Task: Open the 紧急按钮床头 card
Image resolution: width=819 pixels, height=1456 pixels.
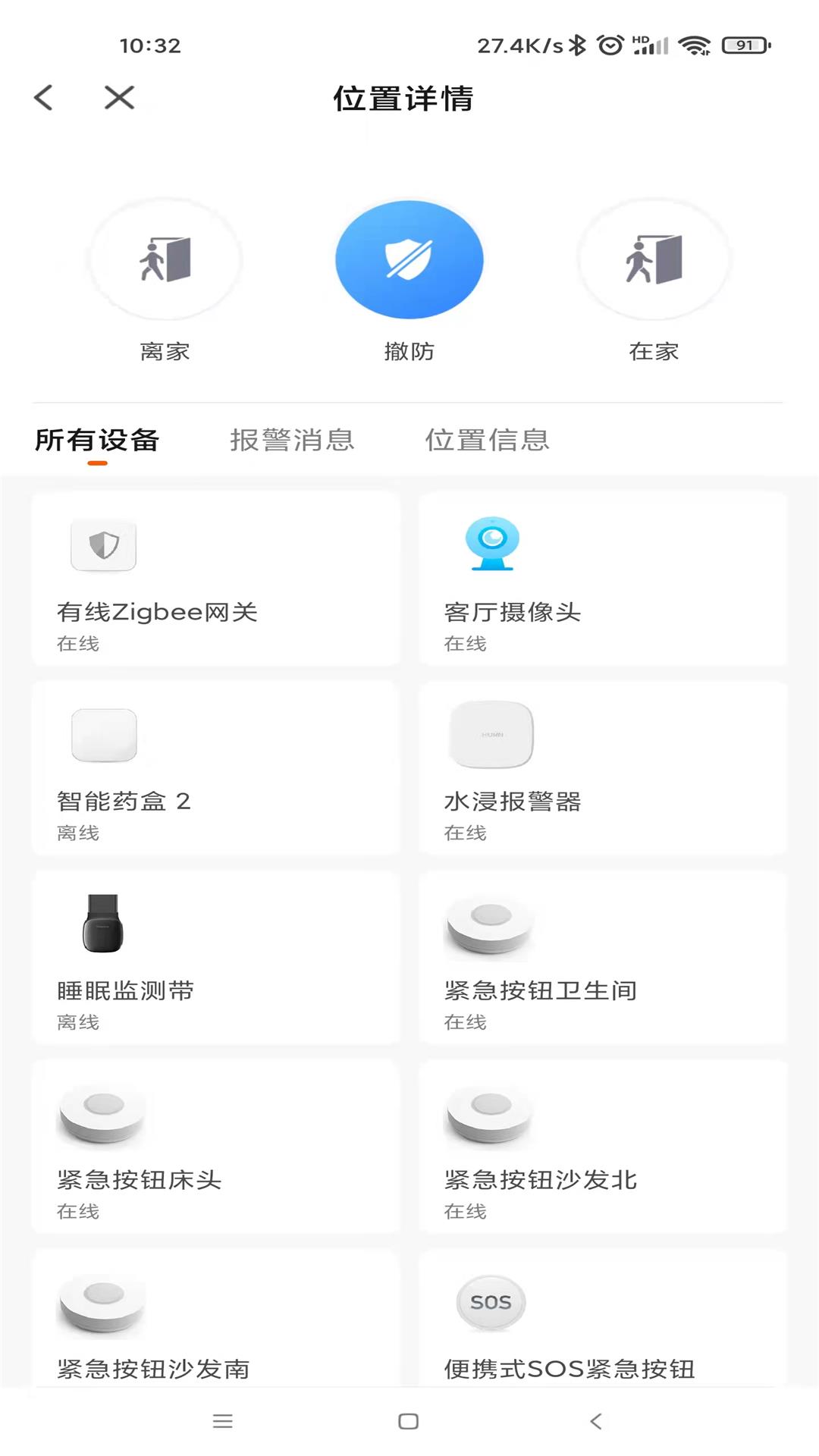Action: tap(216, 1147)
